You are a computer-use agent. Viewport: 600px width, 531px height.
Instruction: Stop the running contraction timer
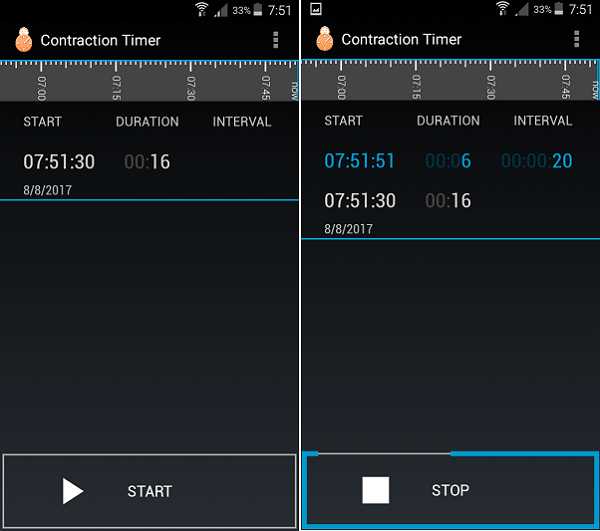pos(450,490)
